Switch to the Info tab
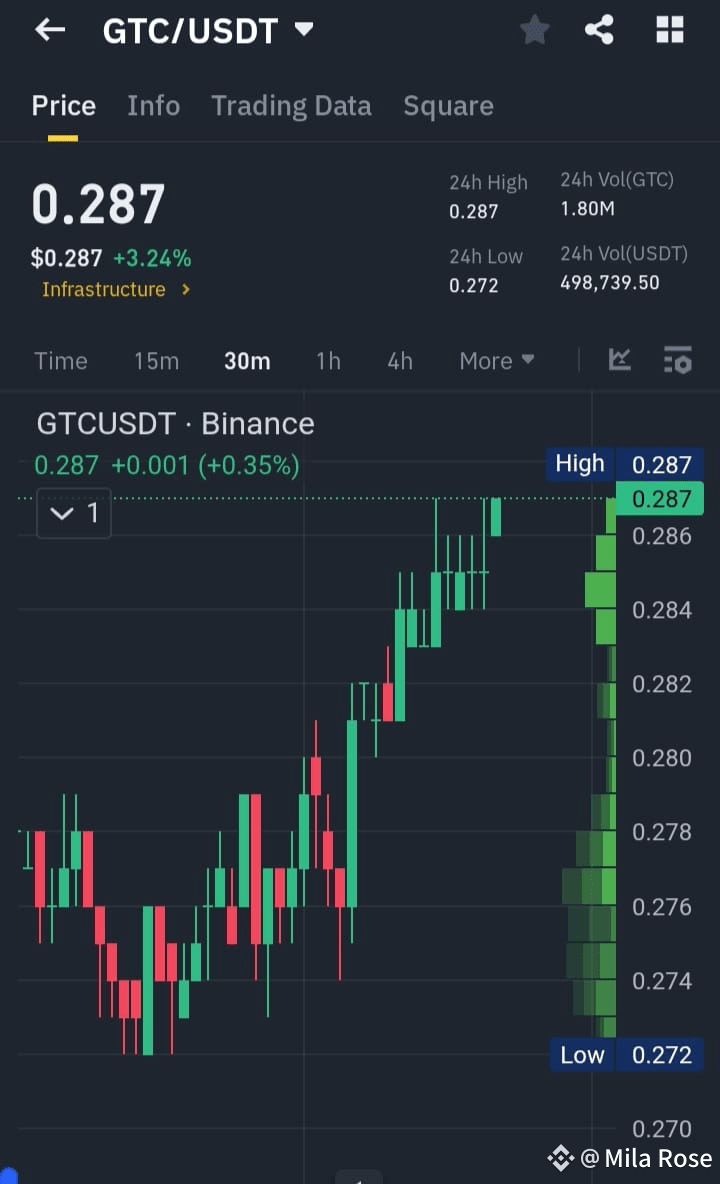This screenshot has width=720, height=1184. pos(153,105)
